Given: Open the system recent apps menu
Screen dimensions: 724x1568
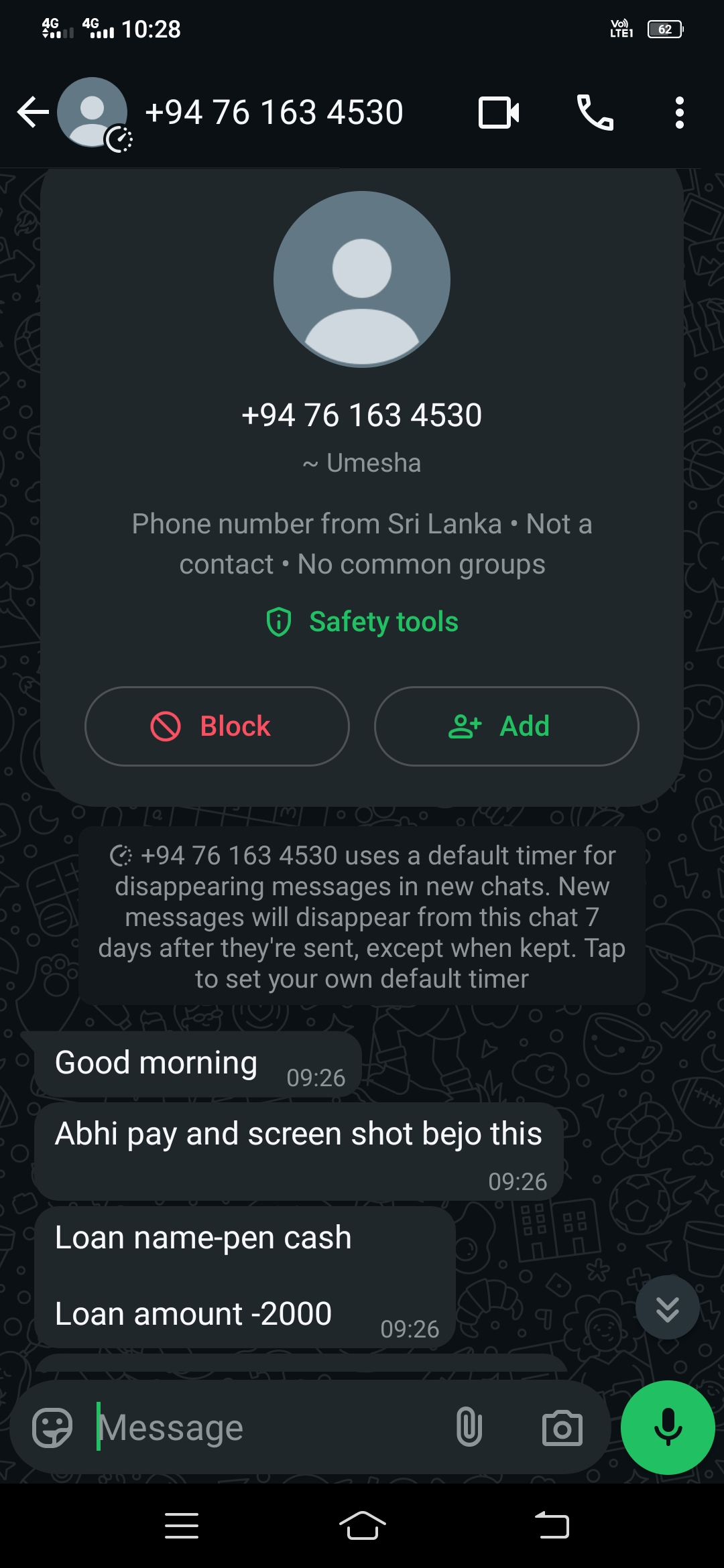Looking at the screenshot, I should coord(182,1526).
